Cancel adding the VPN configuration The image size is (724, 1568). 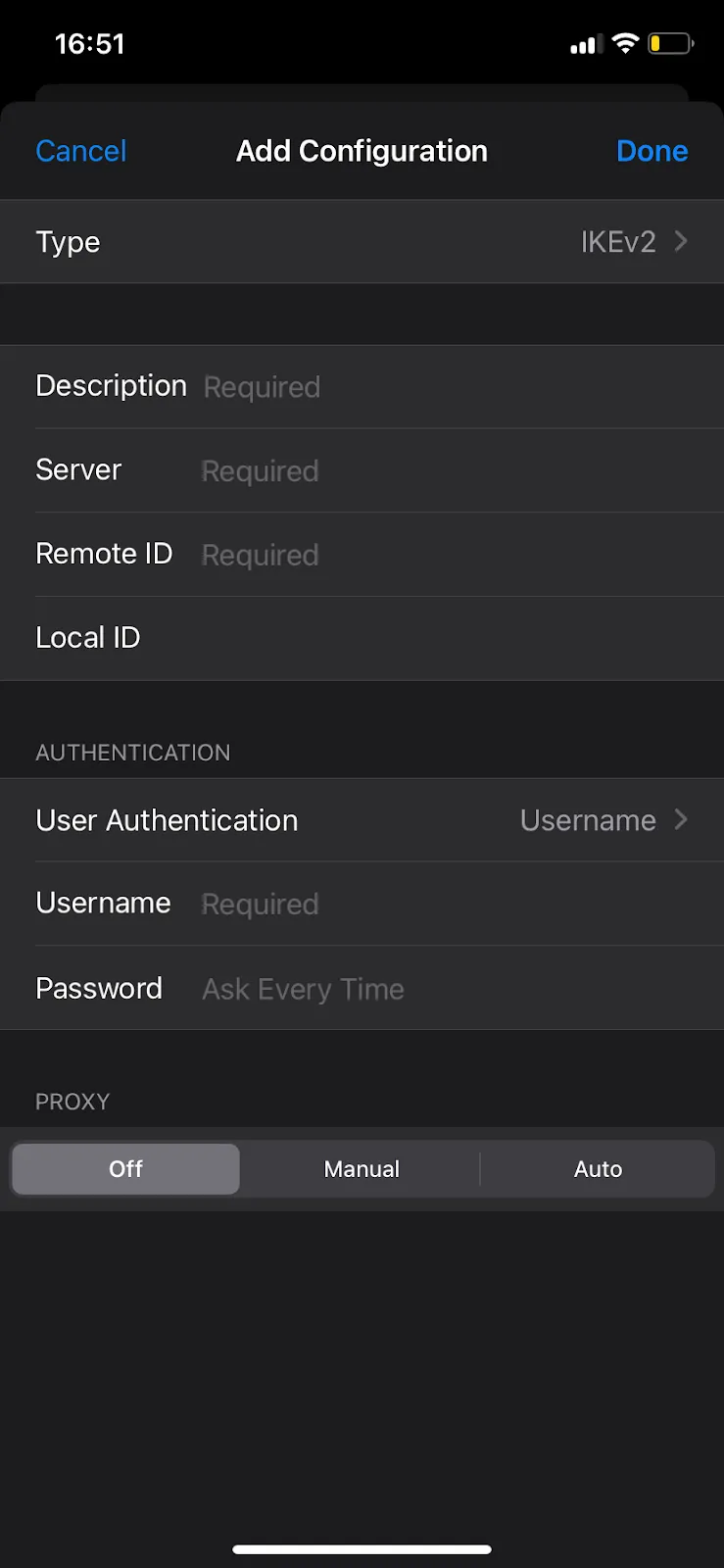81,151
